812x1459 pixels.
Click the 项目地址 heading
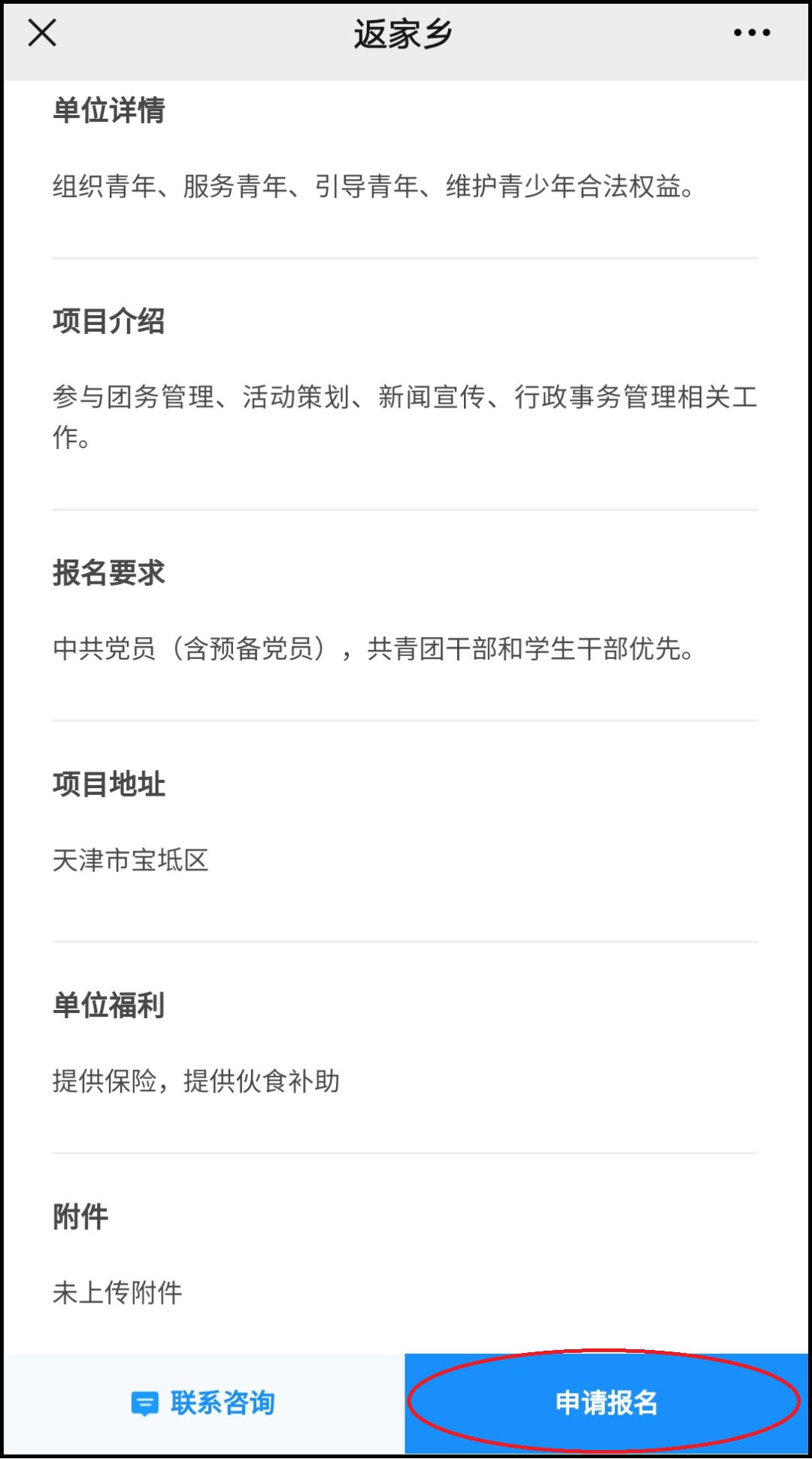coord(109,784)
